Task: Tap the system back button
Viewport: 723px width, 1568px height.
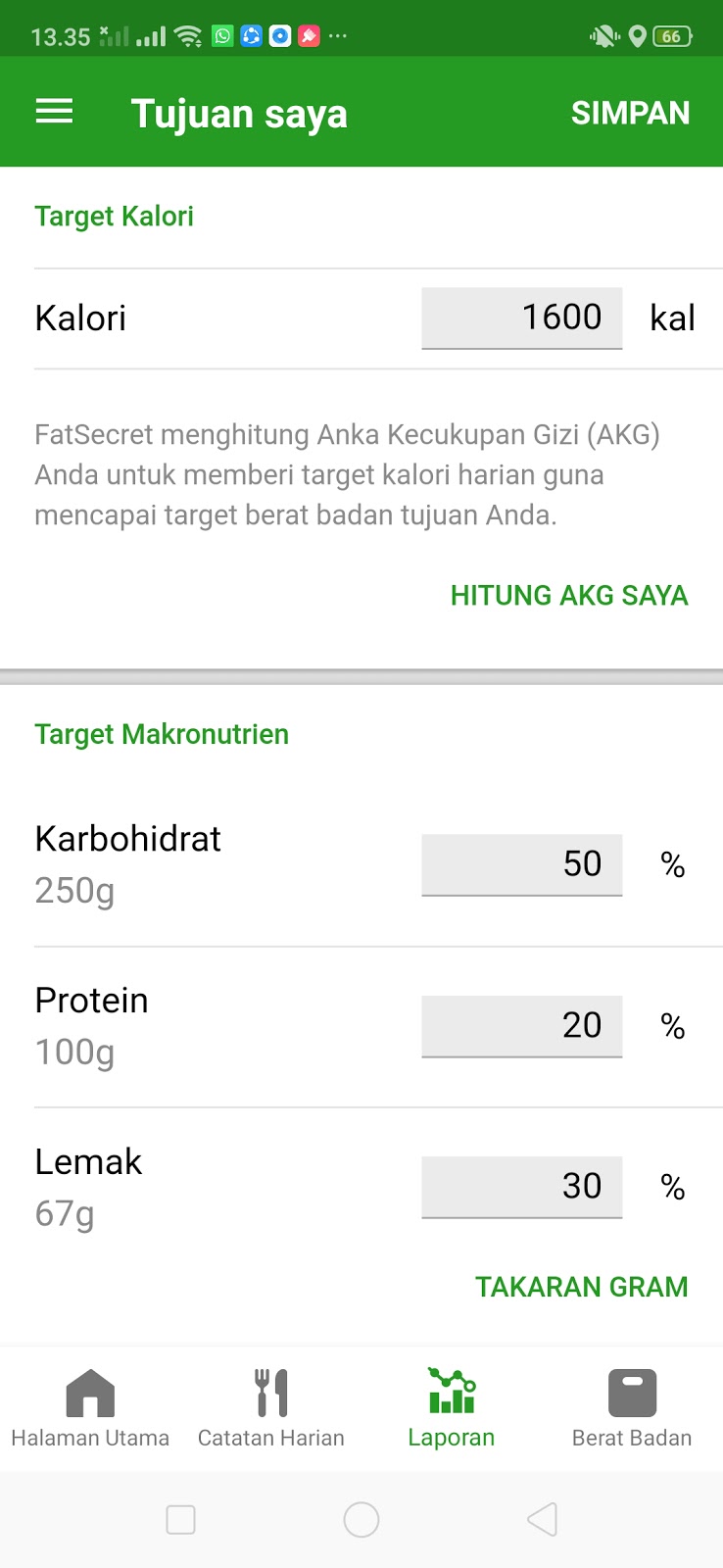Action: tap(542, 1520)
